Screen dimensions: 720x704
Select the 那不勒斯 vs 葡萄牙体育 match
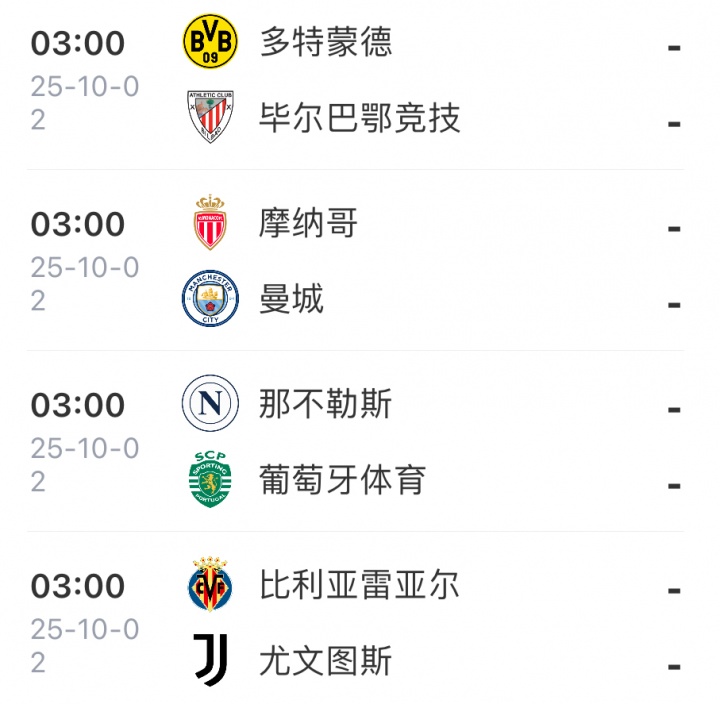(x=360, y=442)
